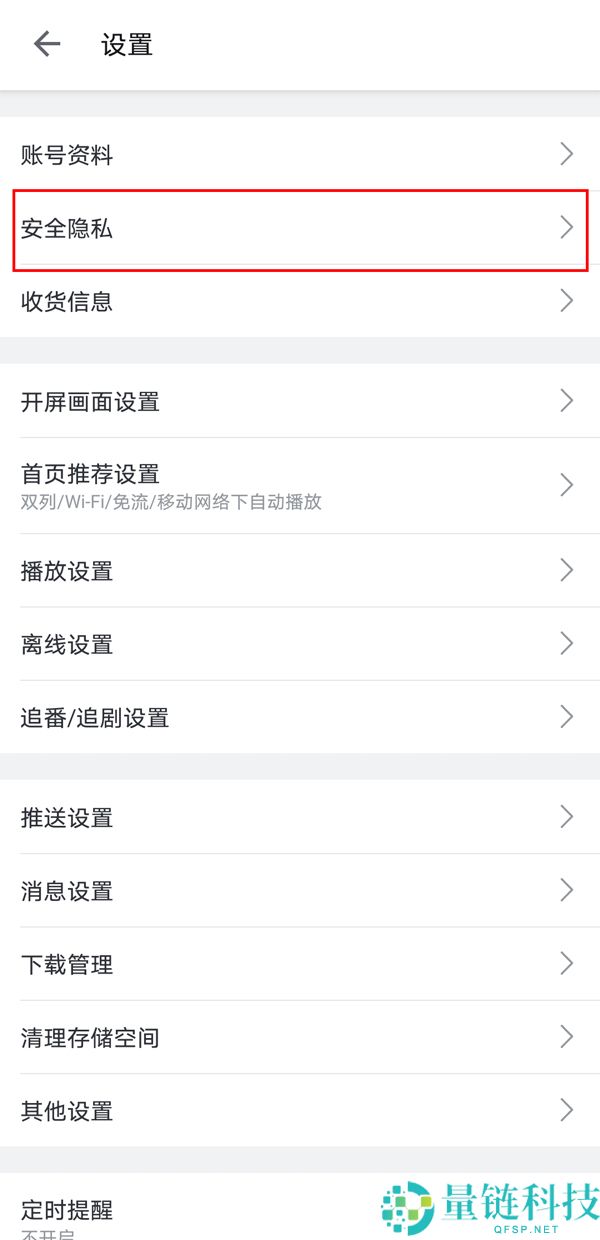Image resolution: width=600 pixels, height=1240 pixels.
Task: Open 清理存储空间
Action: click(300, 1037)
